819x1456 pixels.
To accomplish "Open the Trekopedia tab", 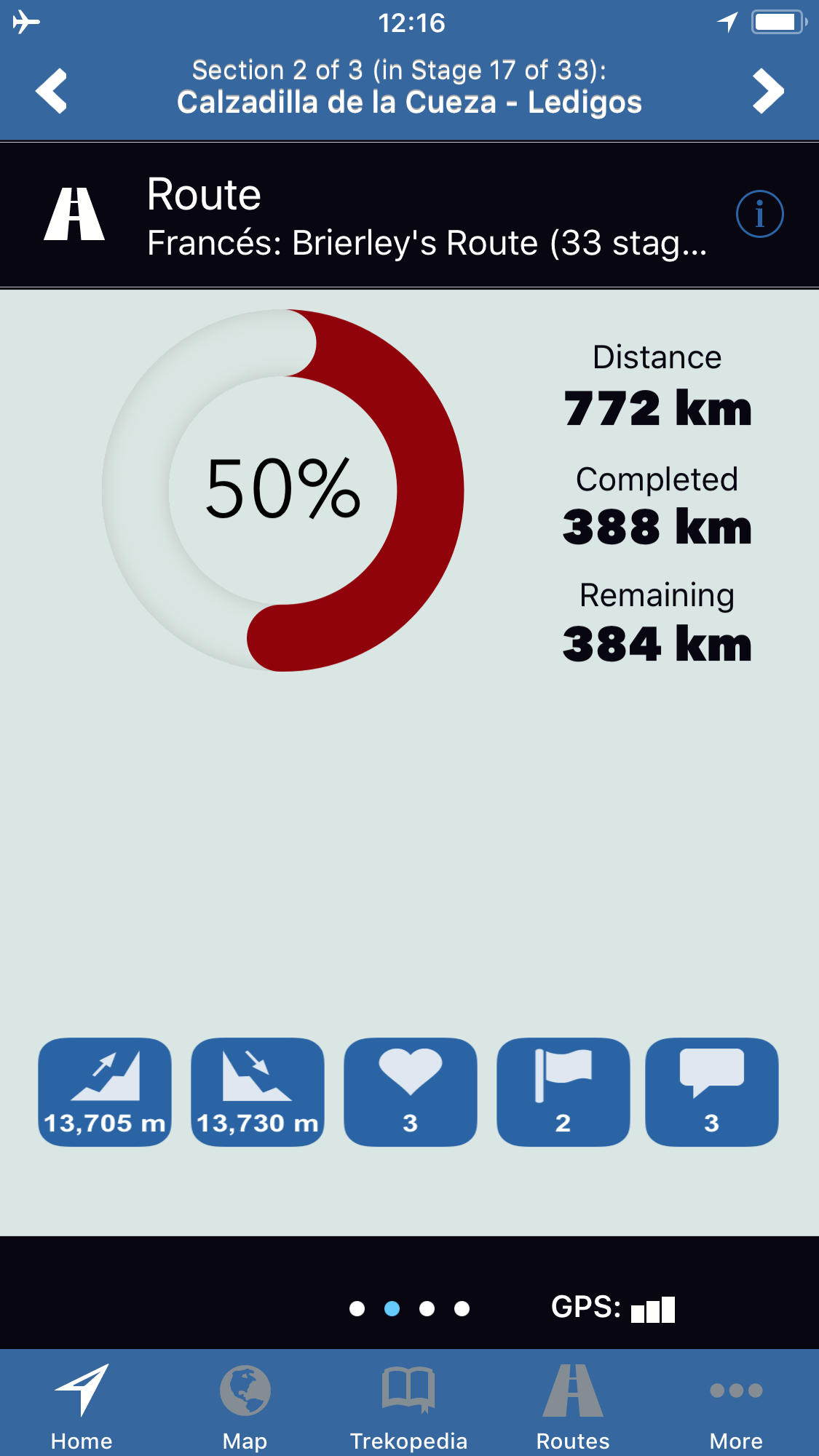I will pos(409,1406).
